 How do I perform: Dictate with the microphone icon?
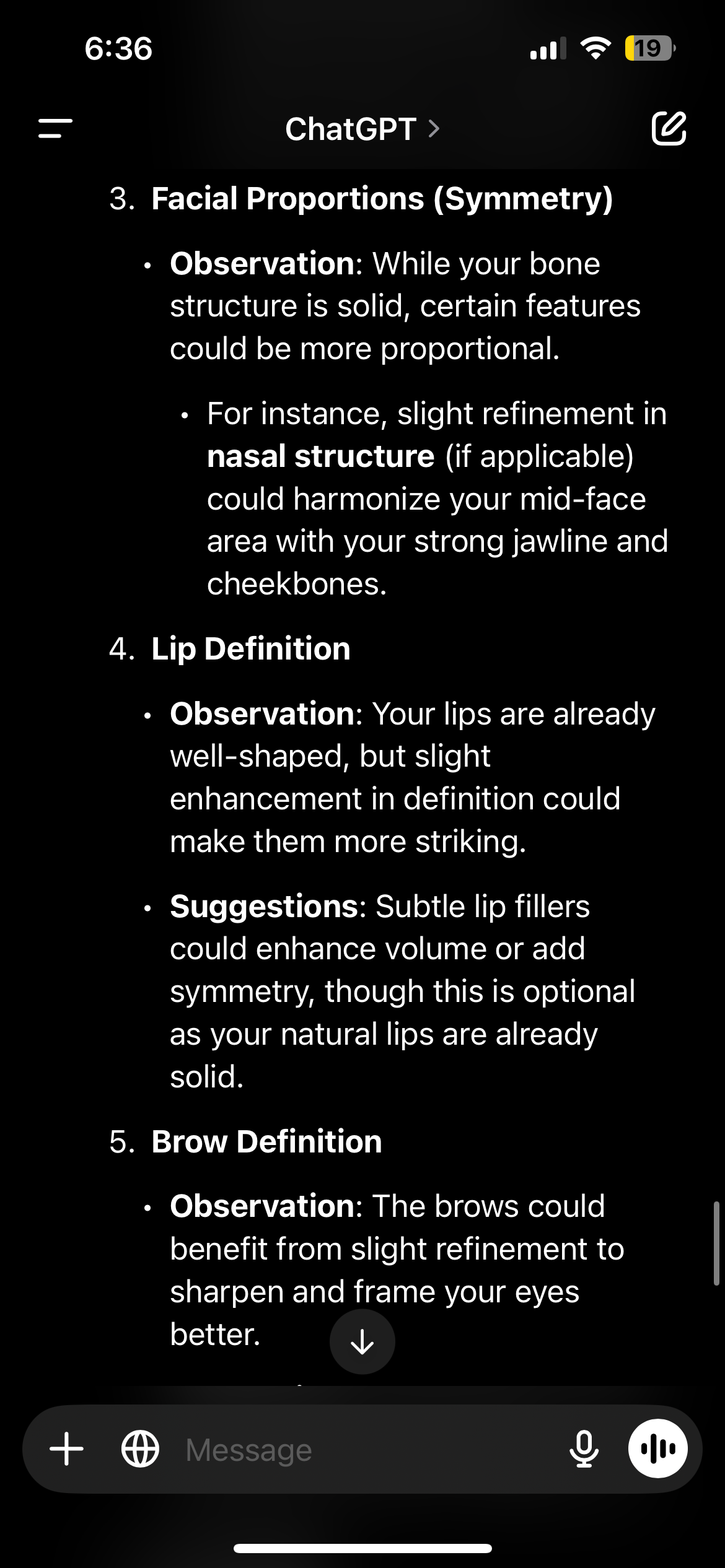click(x=584, y=1450)
